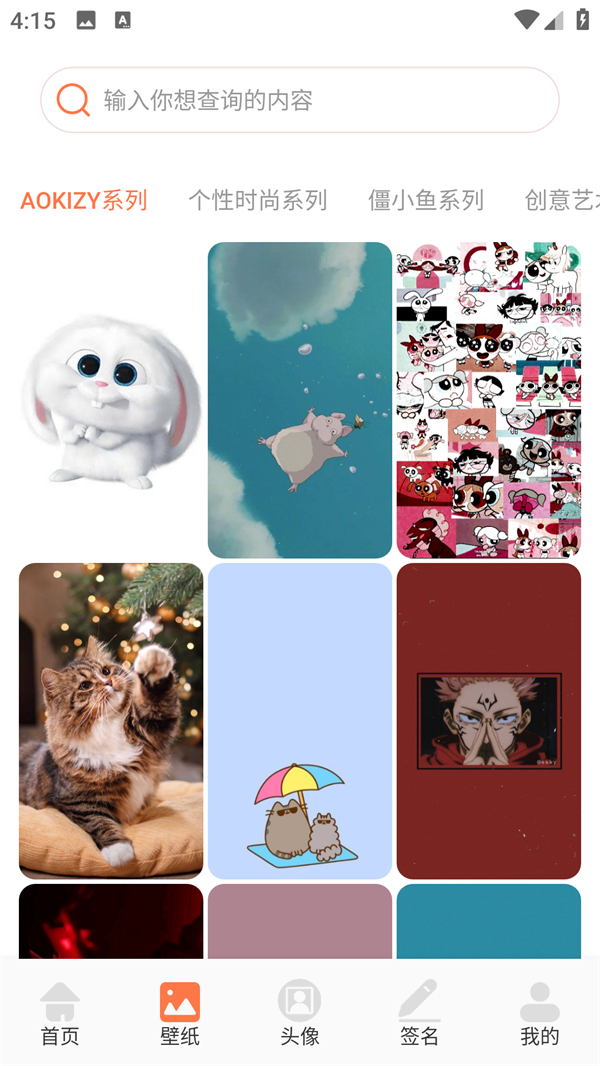Open the white bunny wallpaper
The height and width of the screenshot is (1066, 600).
point(111,400)
